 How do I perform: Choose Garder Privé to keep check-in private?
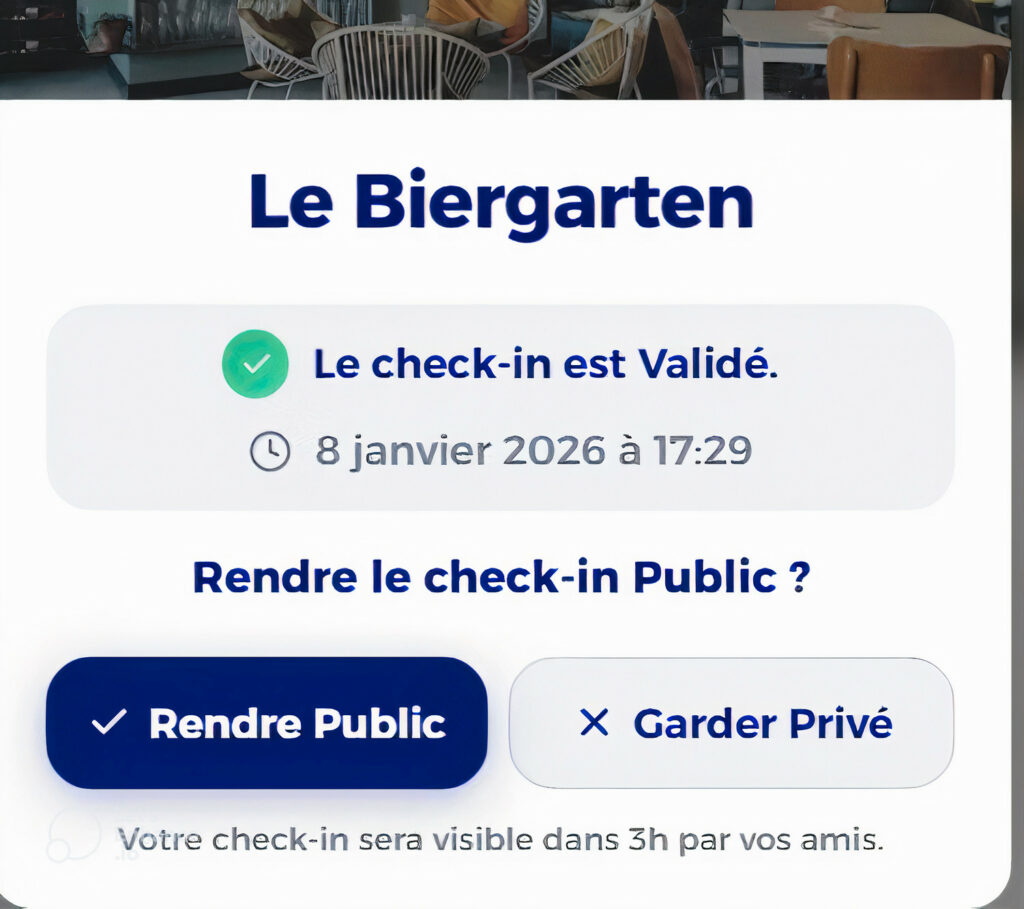[731, 723]
